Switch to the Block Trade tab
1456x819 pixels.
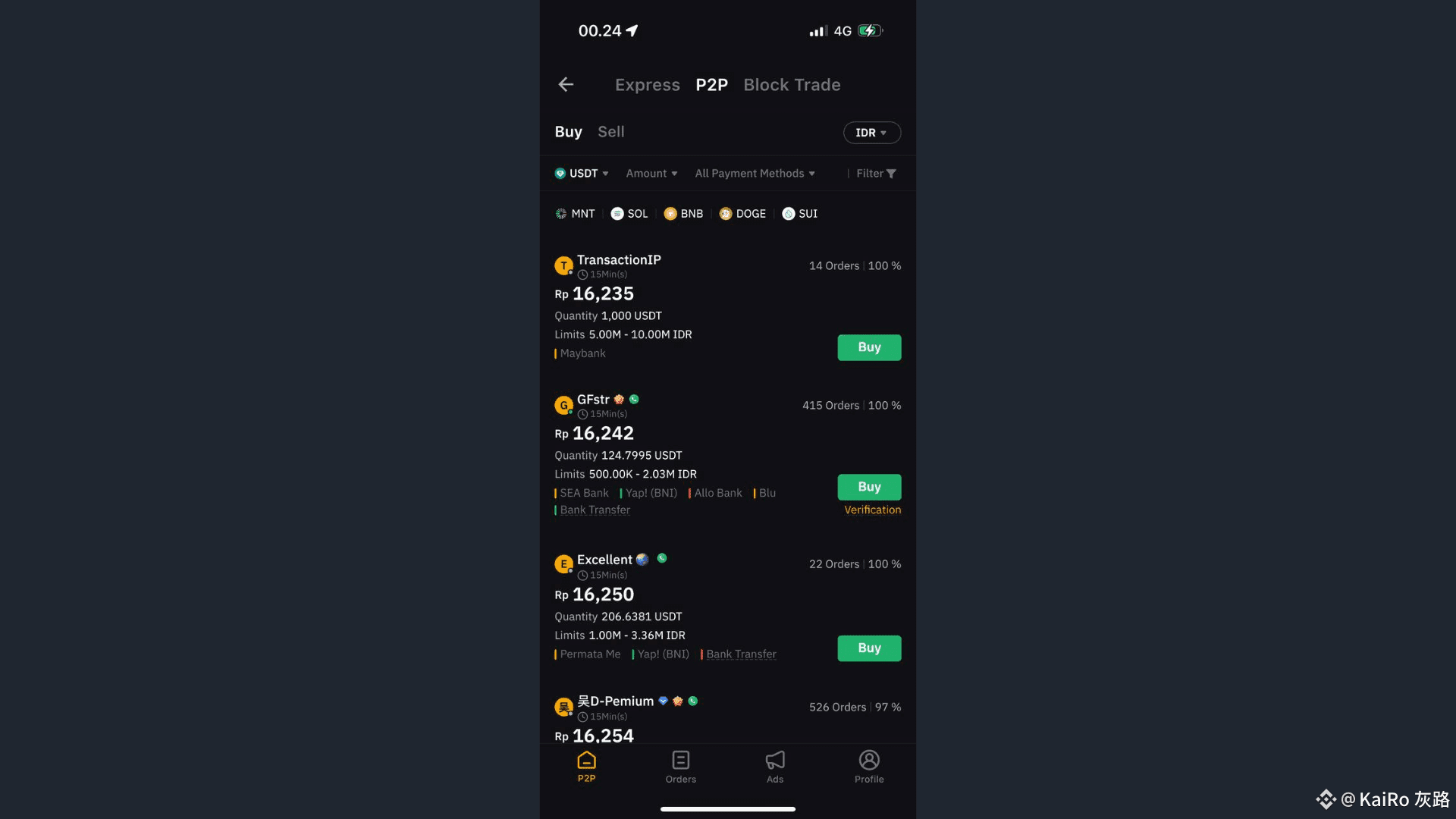(792, 85)
